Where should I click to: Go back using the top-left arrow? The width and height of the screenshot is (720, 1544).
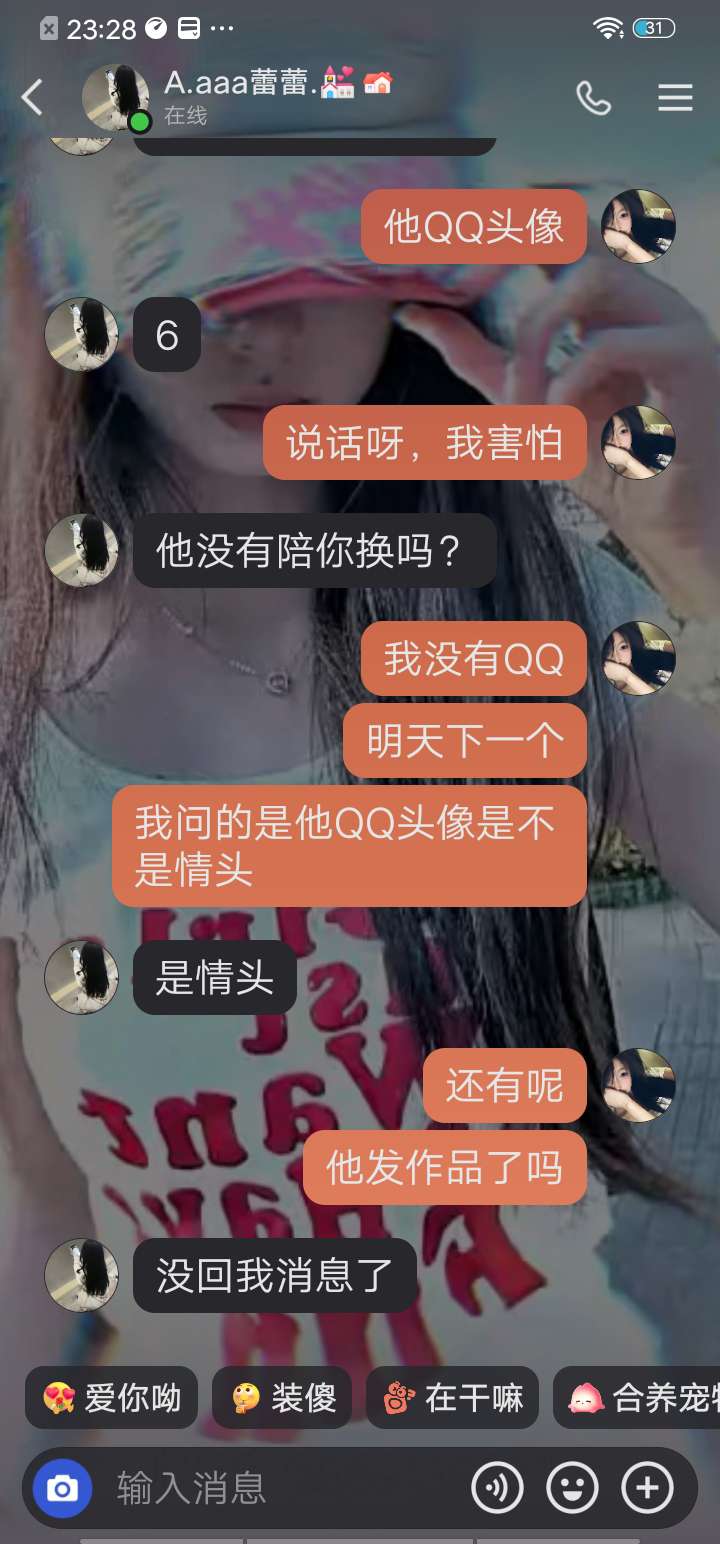coord(32,98)
